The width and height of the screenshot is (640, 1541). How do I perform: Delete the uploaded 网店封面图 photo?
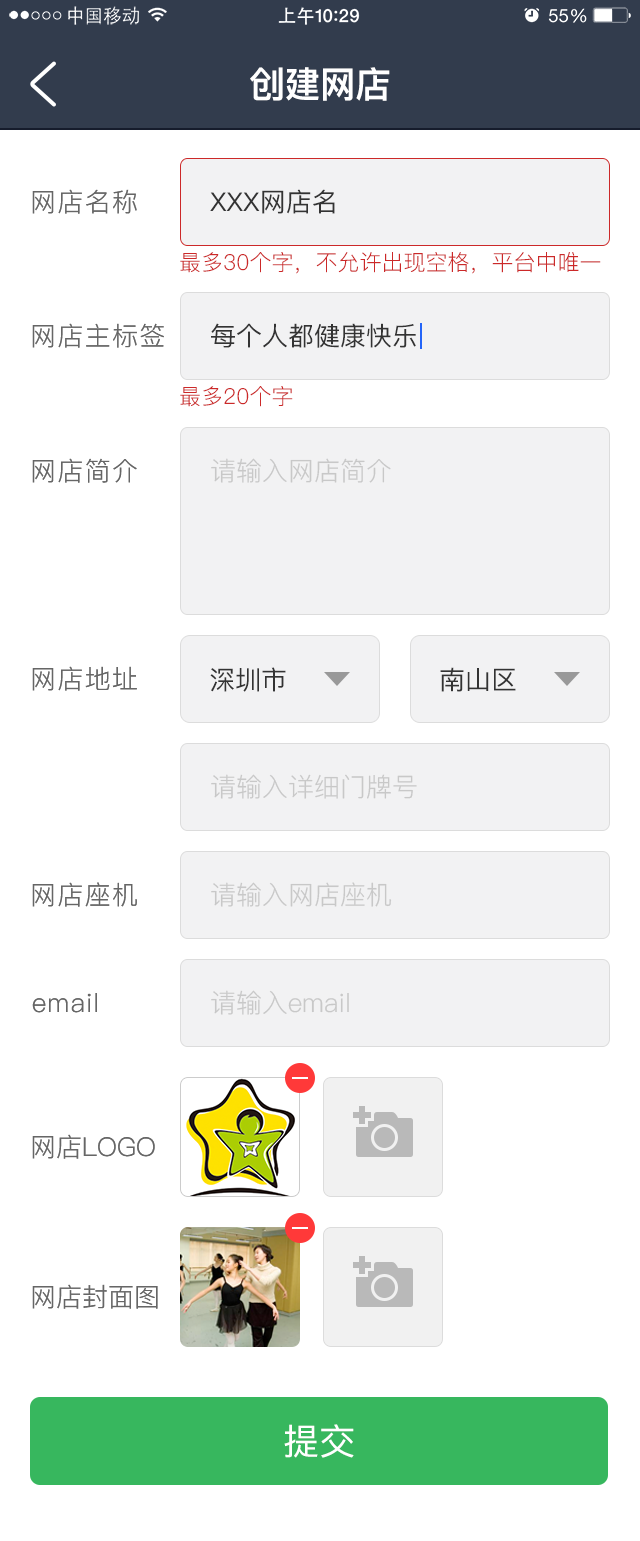pos(300,1228)
